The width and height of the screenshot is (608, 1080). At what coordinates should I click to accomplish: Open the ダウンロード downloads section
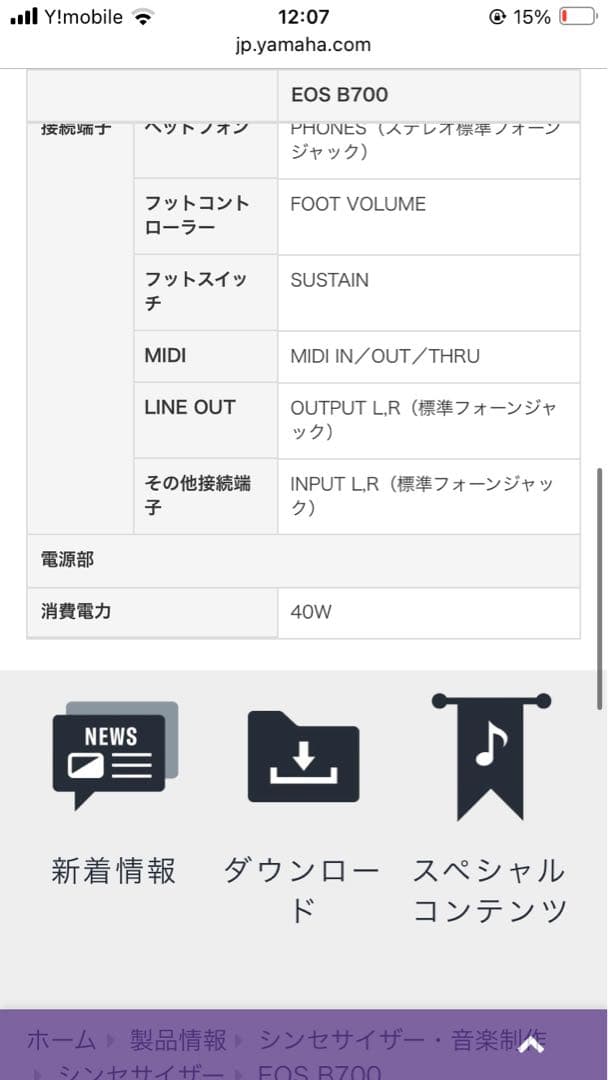point(303,800)
